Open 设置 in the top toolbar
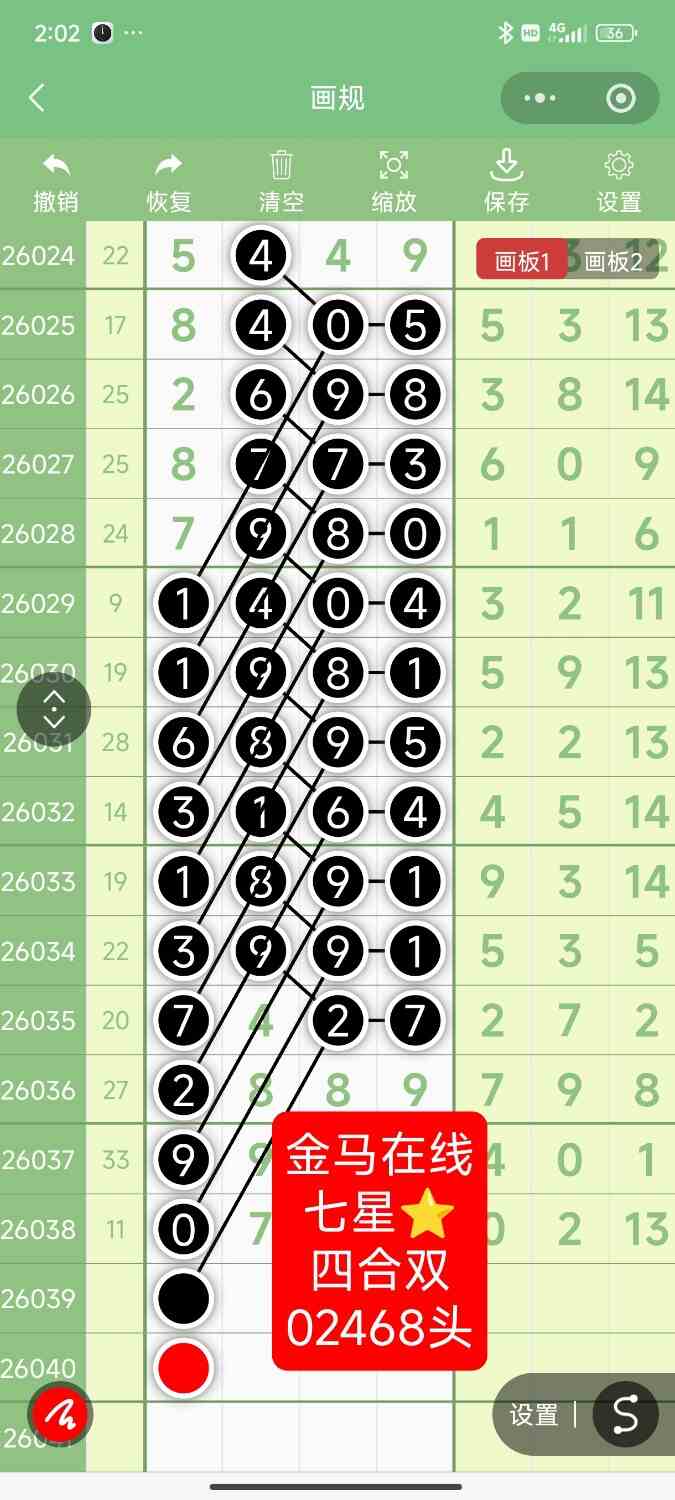Viewport: 675px width, 1500px height. click(x=619, y=181)
